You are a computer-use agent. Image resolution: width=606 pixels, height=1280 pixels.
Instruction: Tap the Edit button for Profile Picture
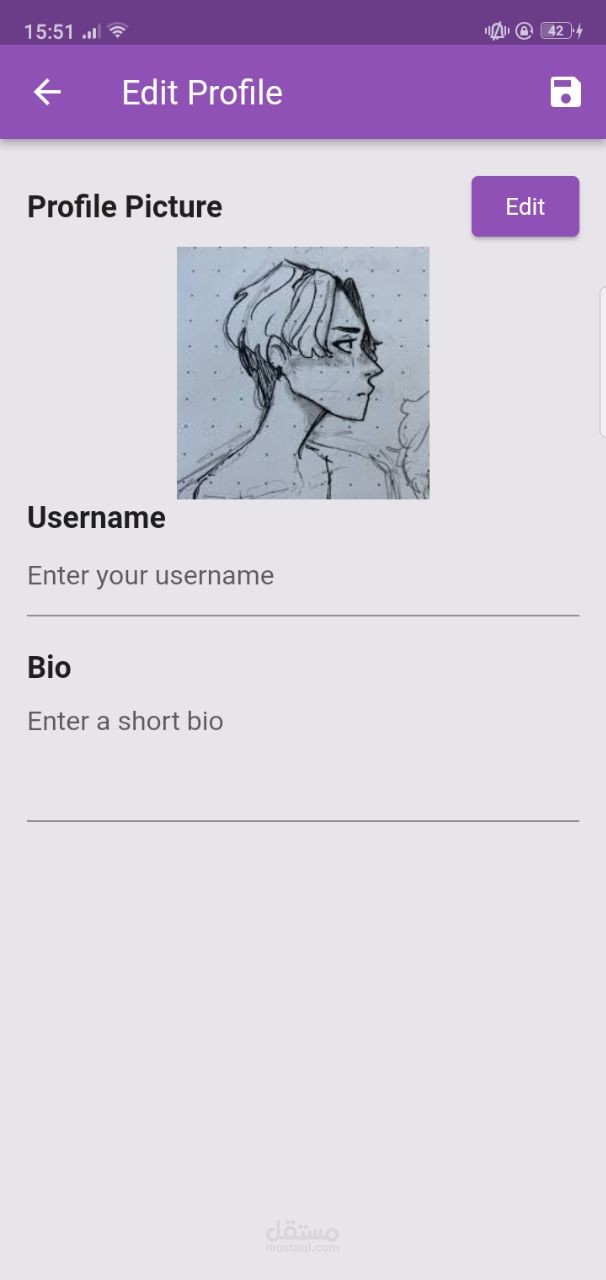[x=525, y=207]
